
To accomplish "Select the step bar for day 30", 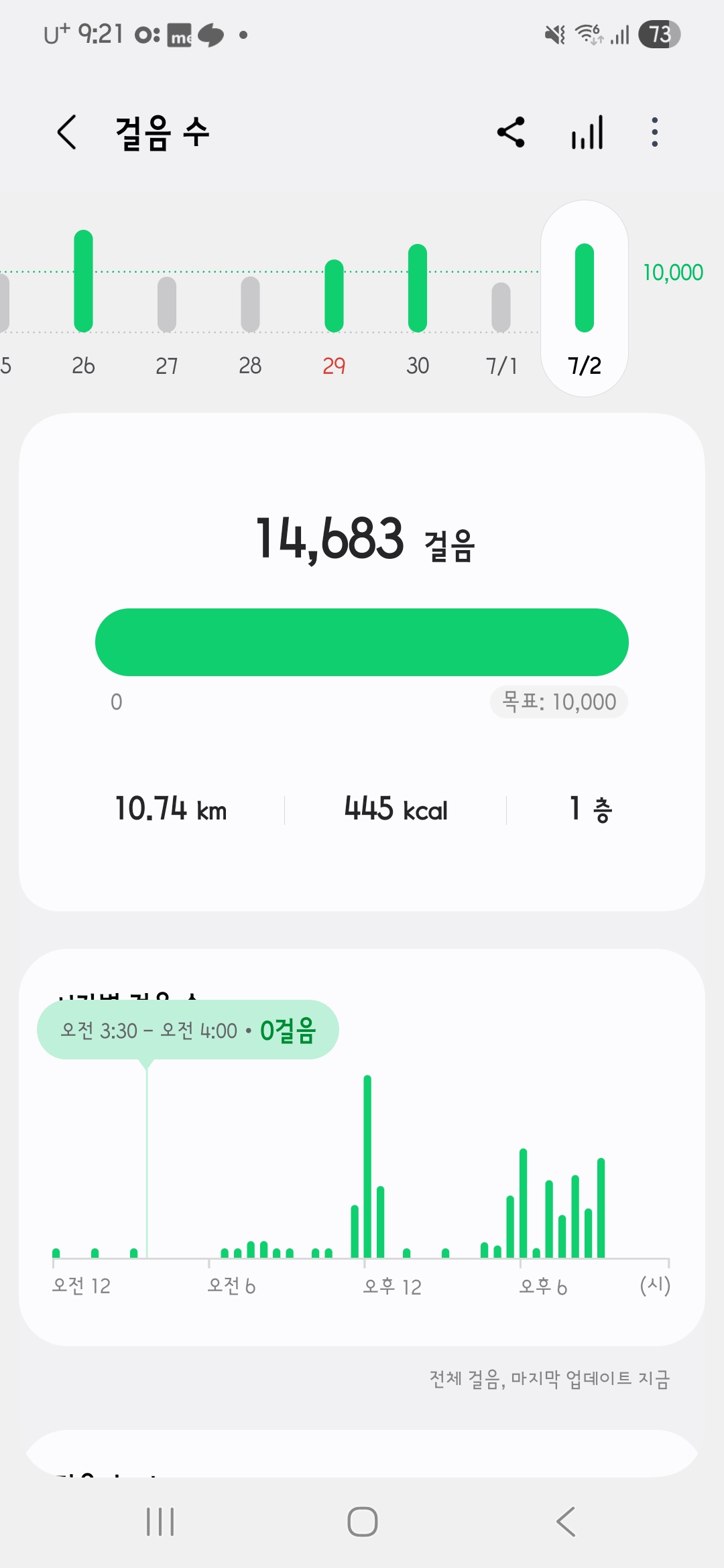I will tap(418, 288).
